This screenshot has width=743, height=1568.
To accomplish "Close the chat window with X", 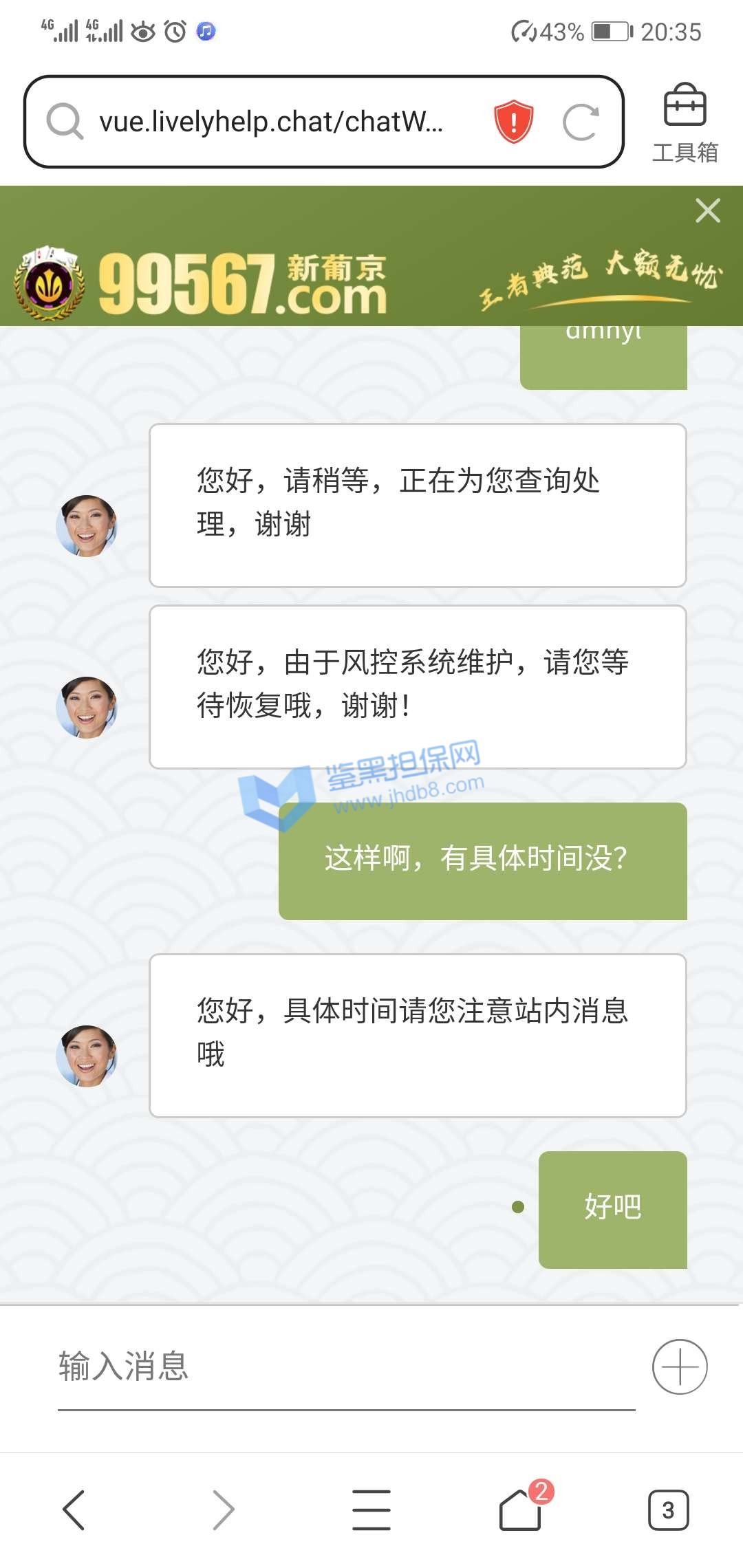I will click(707, 210).
